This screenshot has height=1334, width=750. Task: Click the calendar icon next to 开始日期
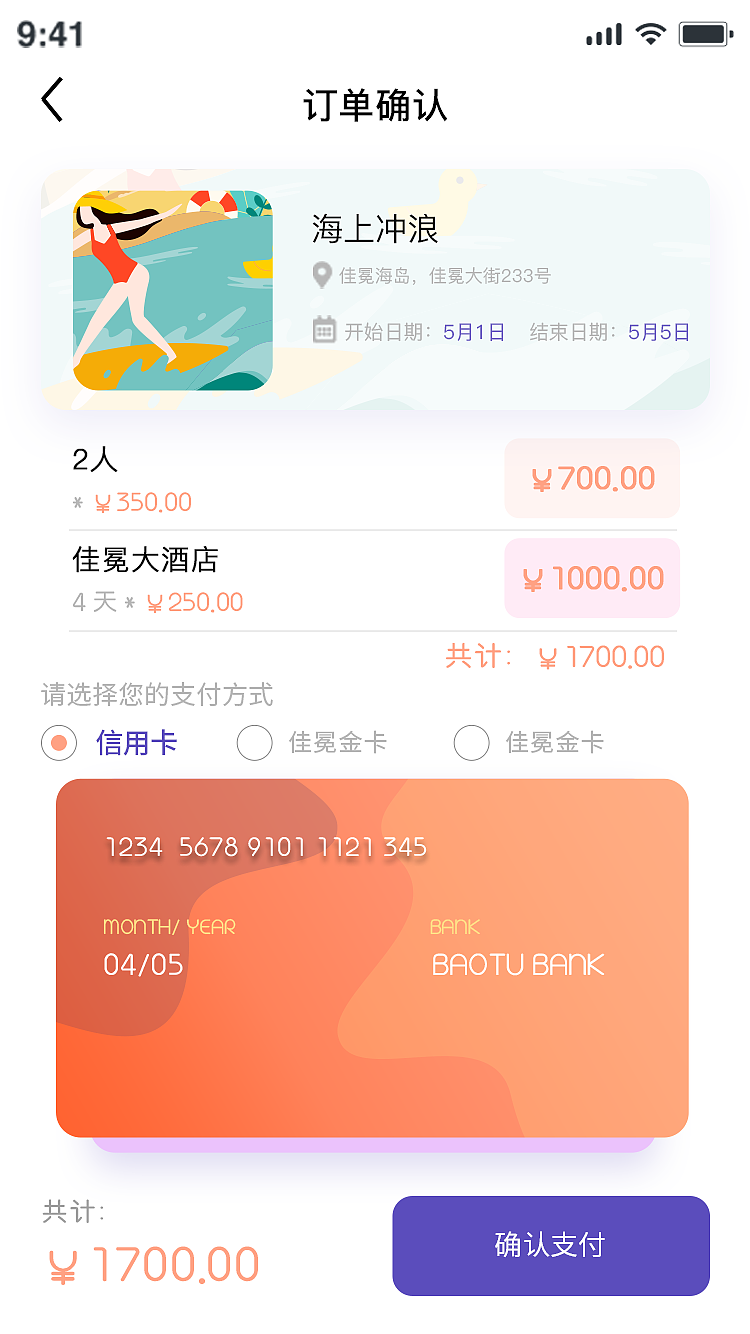click(x=325, y=329)
